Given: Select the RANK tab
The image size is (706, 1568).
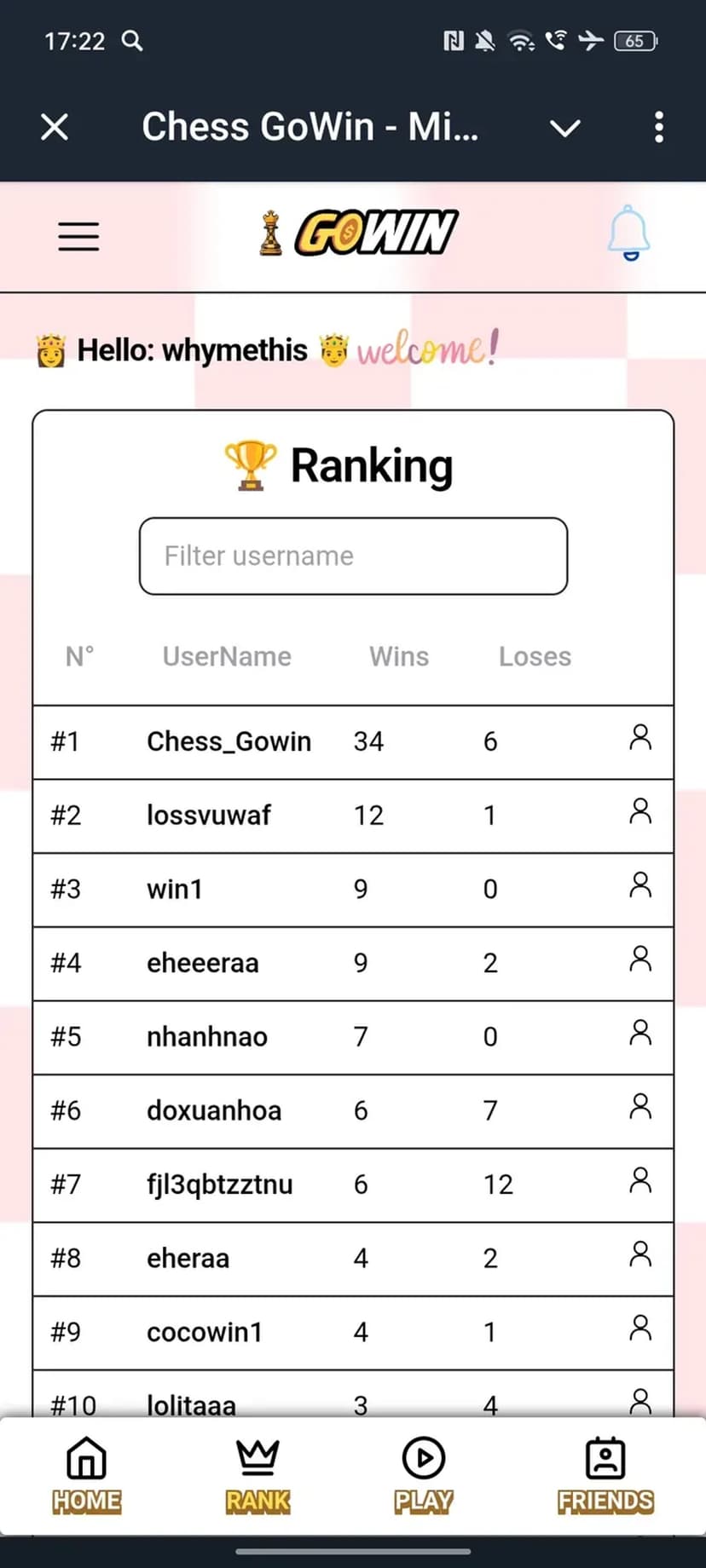Looking at the screenshot, I should click(258, 1475).
